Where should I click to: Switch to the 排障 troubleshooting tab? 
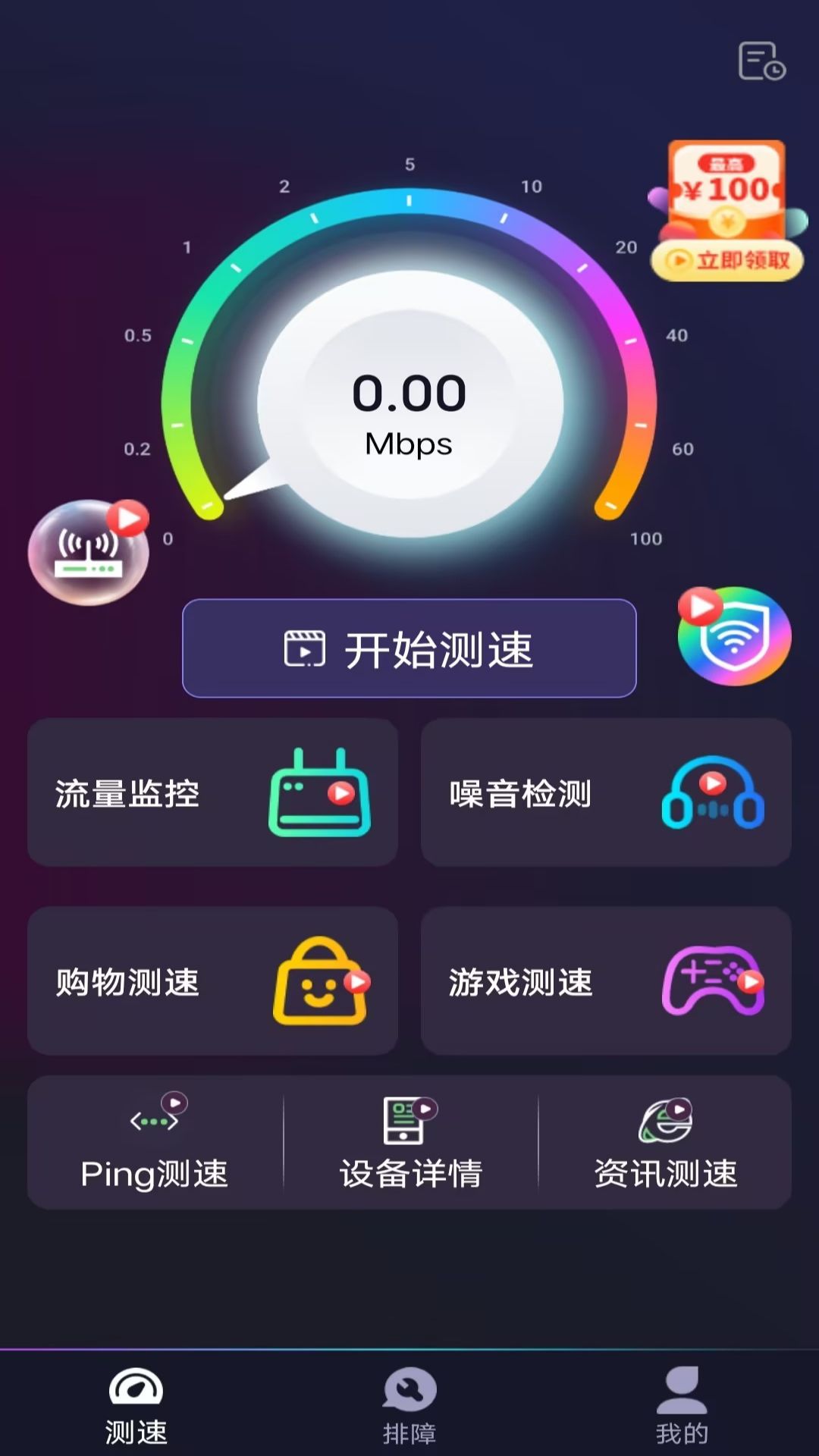409,1407
